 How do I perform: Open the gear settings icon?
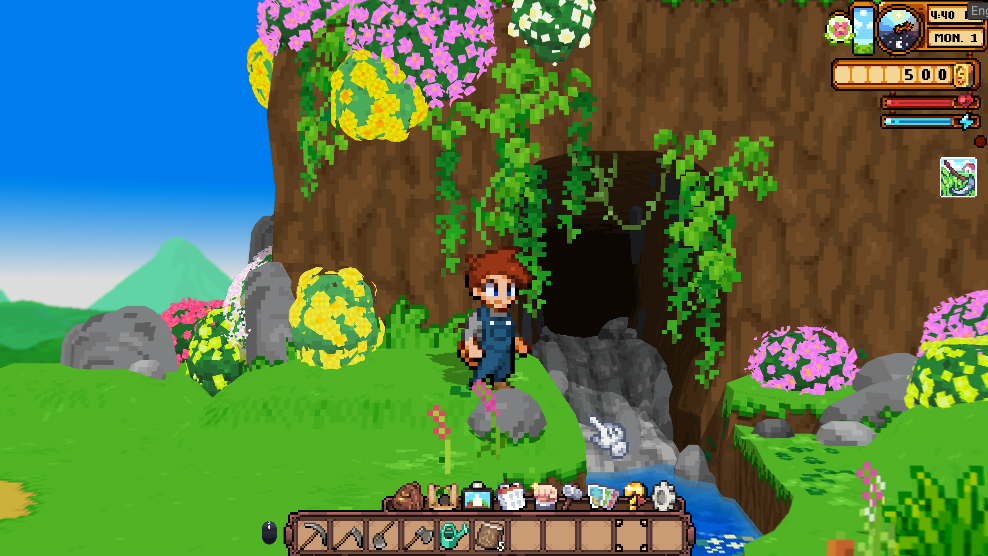pos(664,496)
